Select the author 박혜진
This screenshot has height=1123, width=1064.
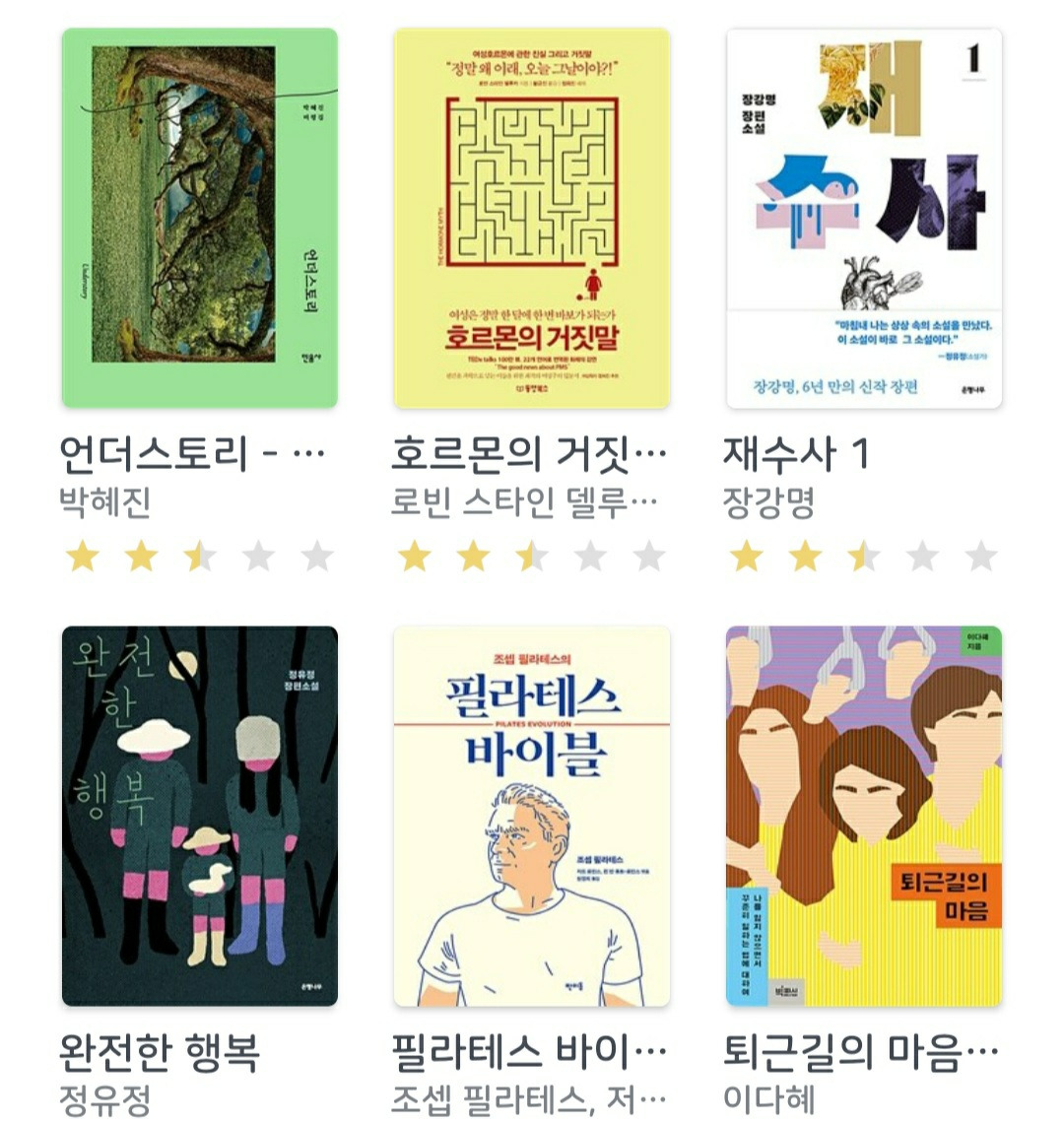pyautogui.click(x=104, y=498)
